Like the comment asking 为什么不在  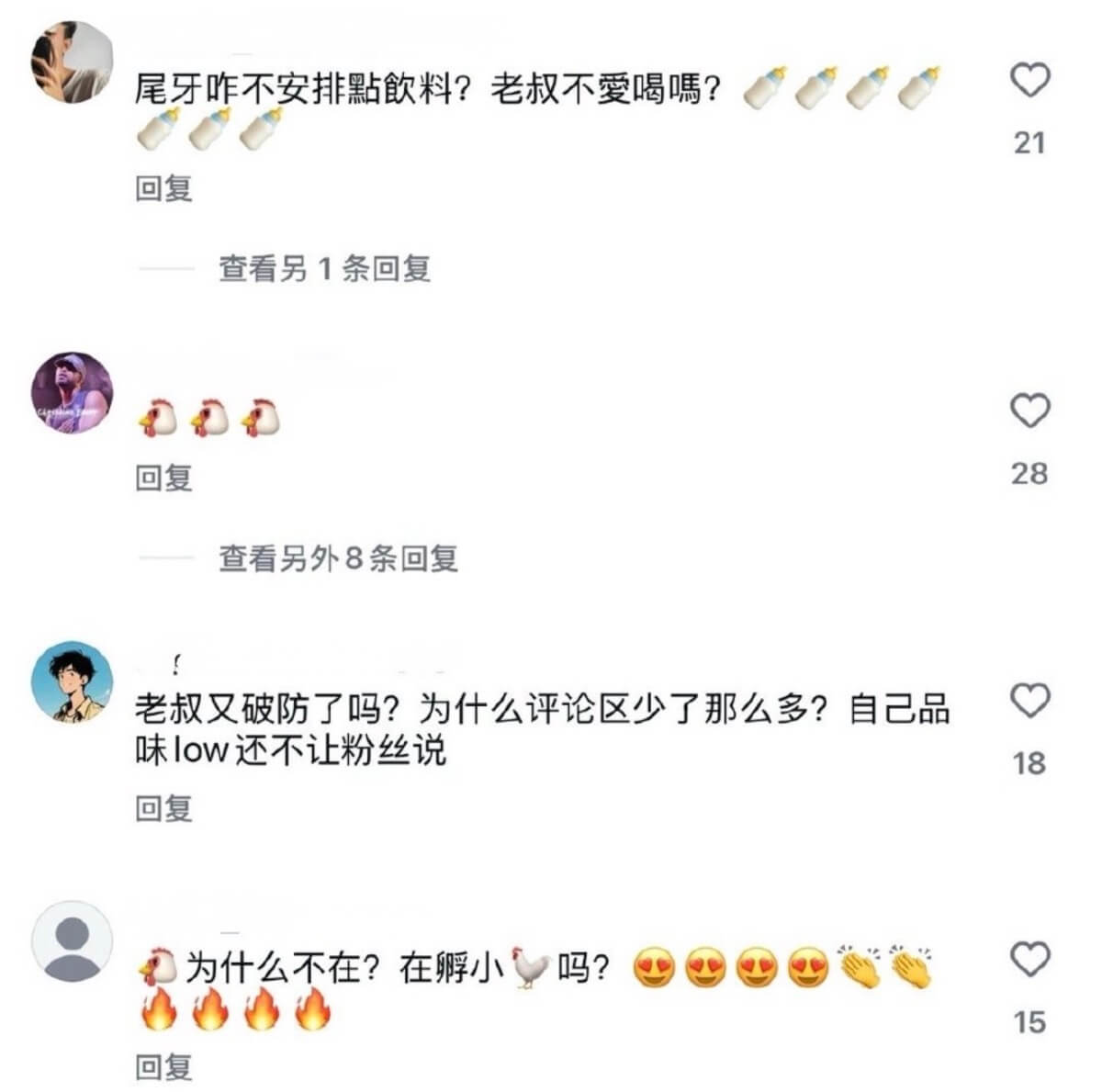[x=1029, y=960]
